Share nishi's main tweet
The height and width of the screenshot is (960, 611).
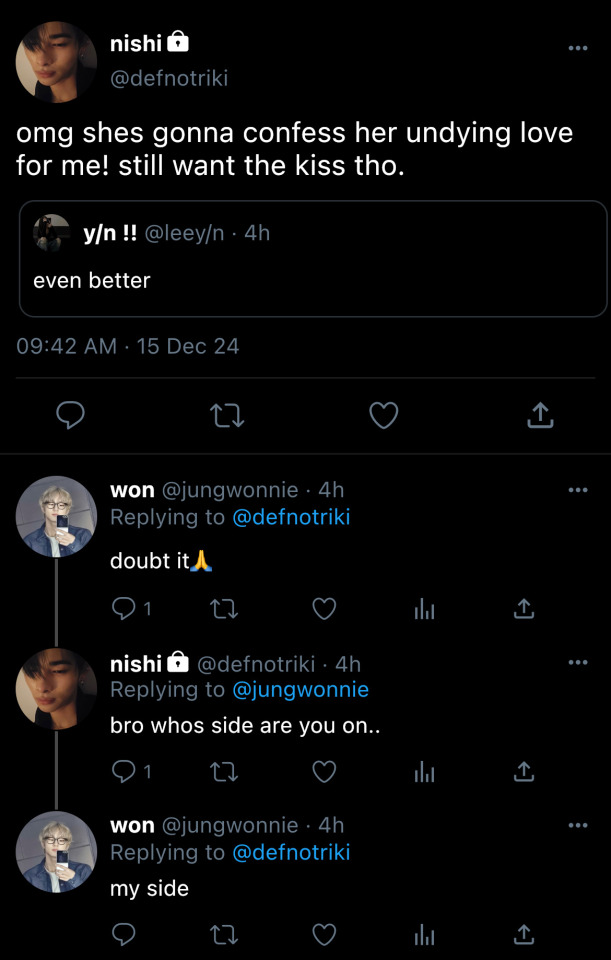[540, 415]
